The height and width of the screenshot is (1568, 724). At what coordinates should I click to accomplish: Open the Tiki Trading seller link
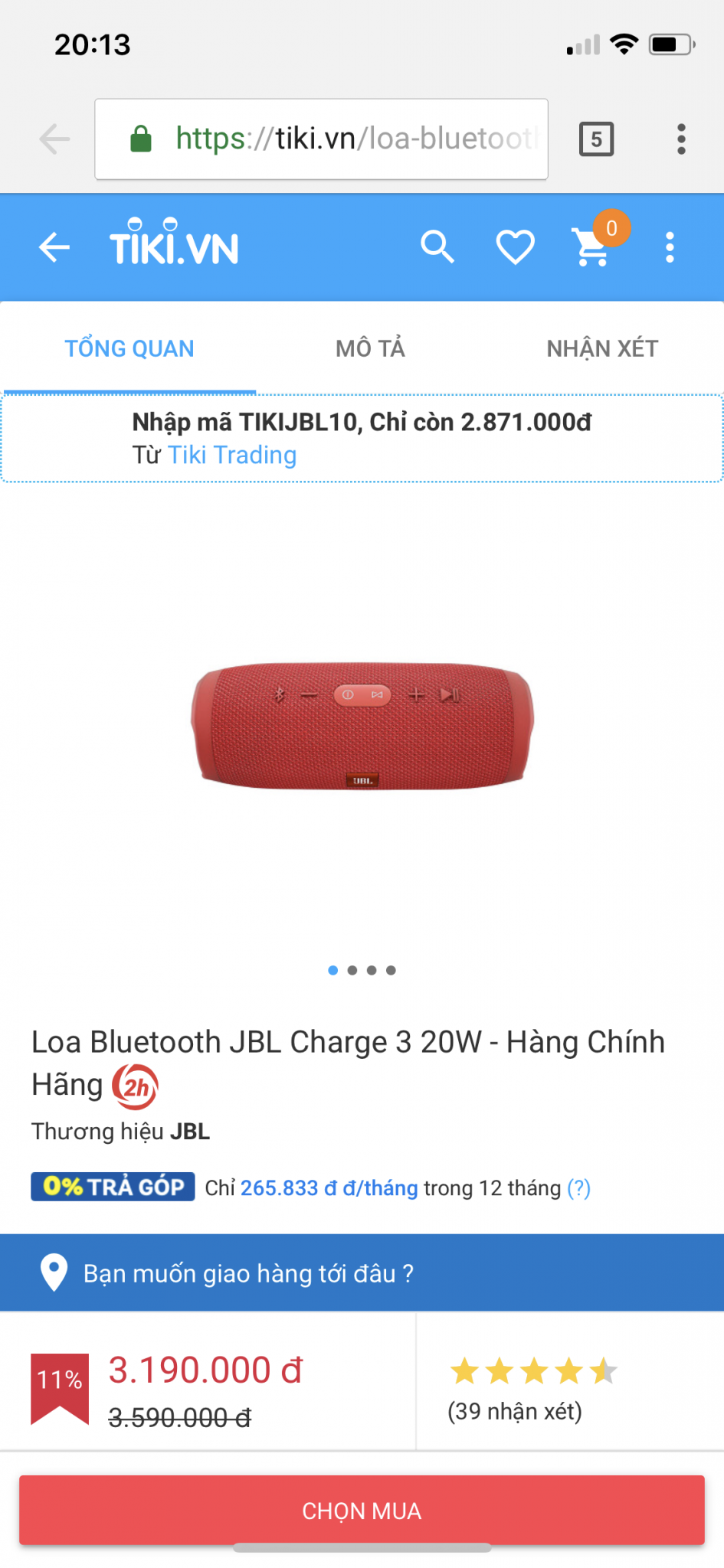232,455
